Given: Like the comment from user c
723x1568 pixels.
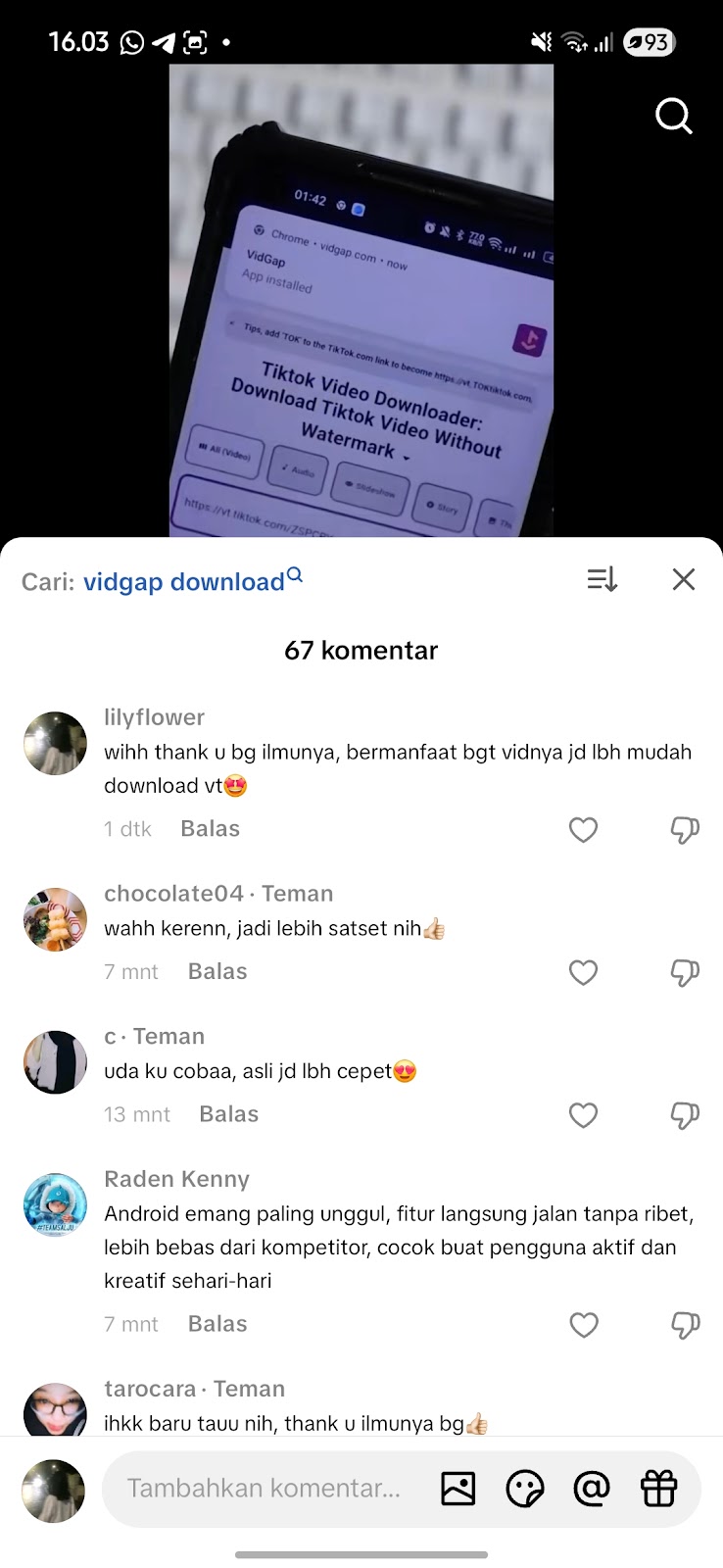Looking at the screenshot, I should [583, 1115].
